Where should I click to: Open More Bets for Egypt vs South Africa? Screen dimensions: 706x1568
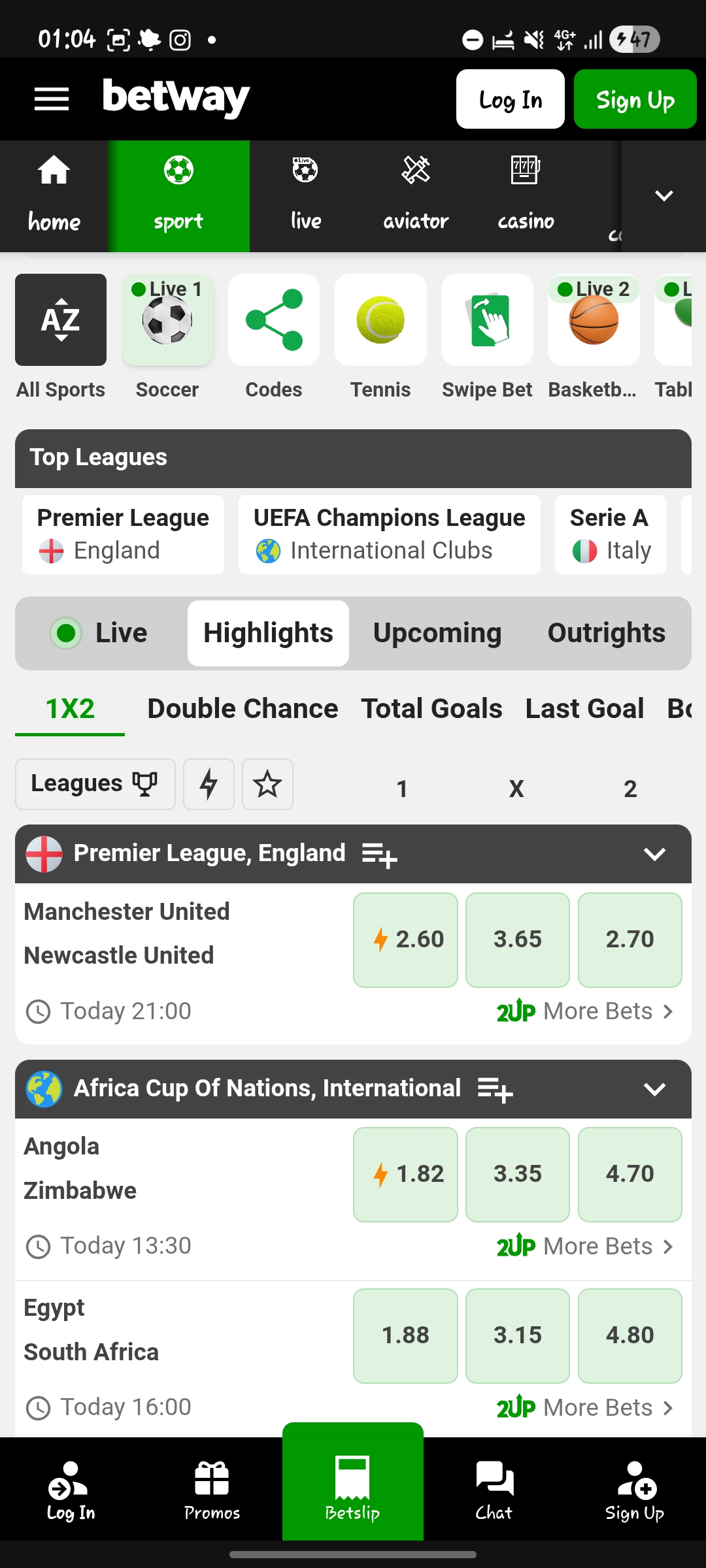(597, 1407)
